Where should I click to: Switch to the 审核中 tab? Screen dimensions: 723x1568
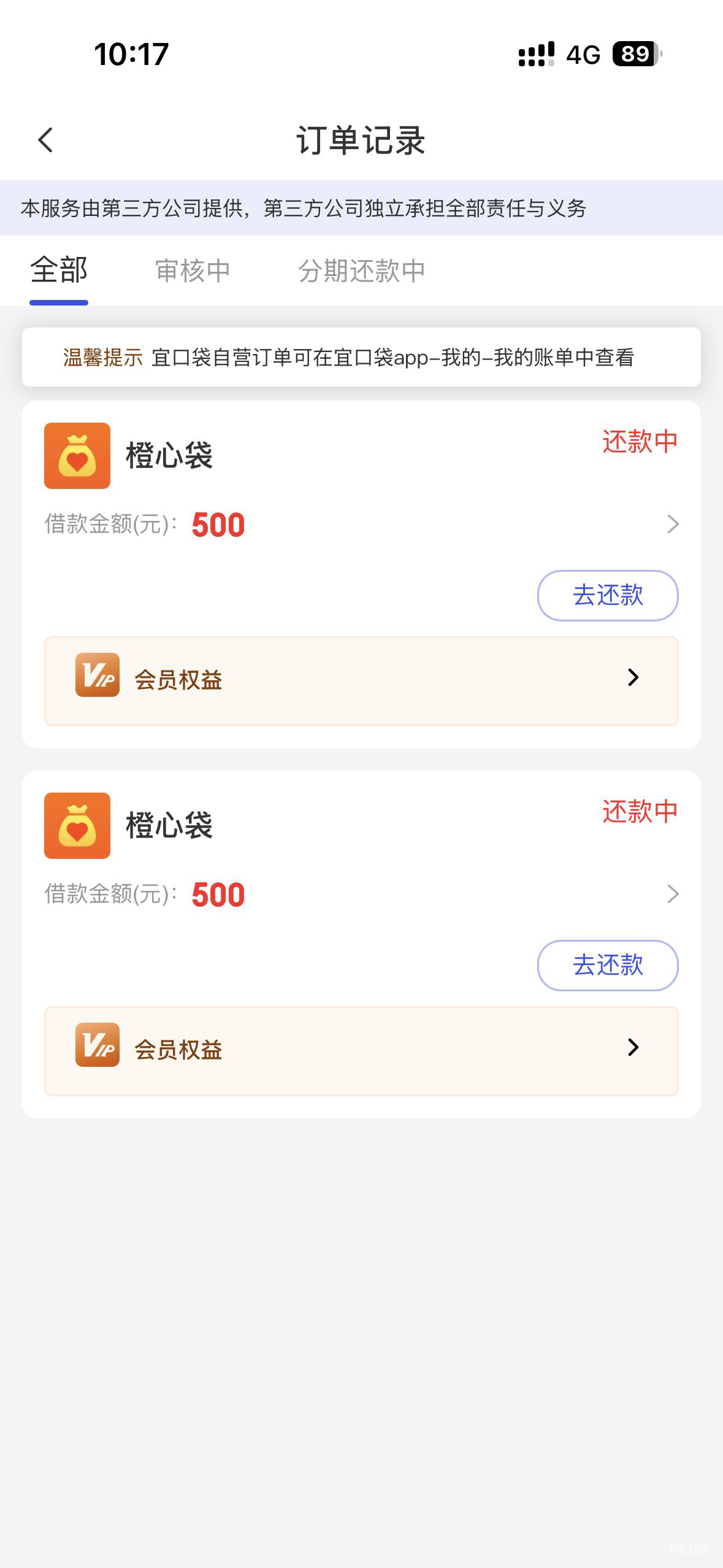coord(193,271)
